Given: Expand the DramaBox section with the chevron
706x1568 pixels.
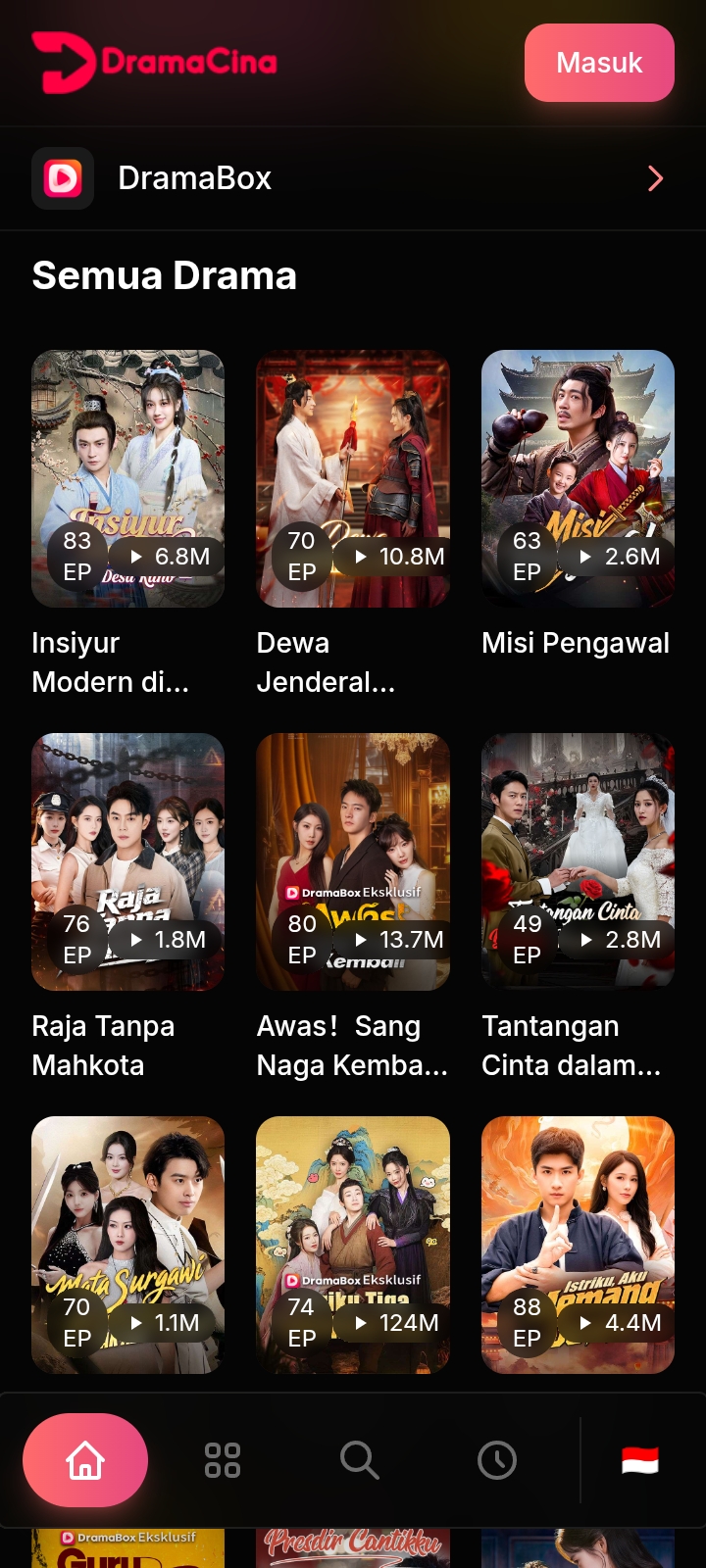Looking at the screenshot, I should click(x=654, y=177).
